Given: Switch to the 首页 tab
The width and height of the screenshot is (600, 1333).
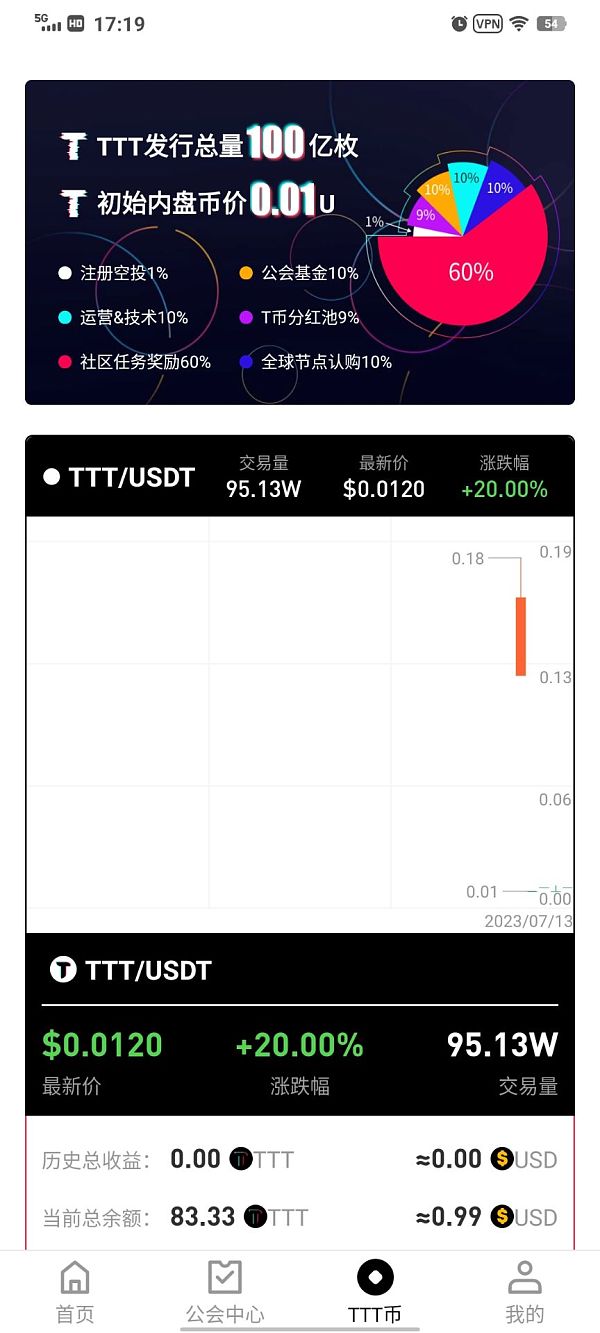Looking at the screenshot, I should pyautogui.click(x=75, y=1291).
